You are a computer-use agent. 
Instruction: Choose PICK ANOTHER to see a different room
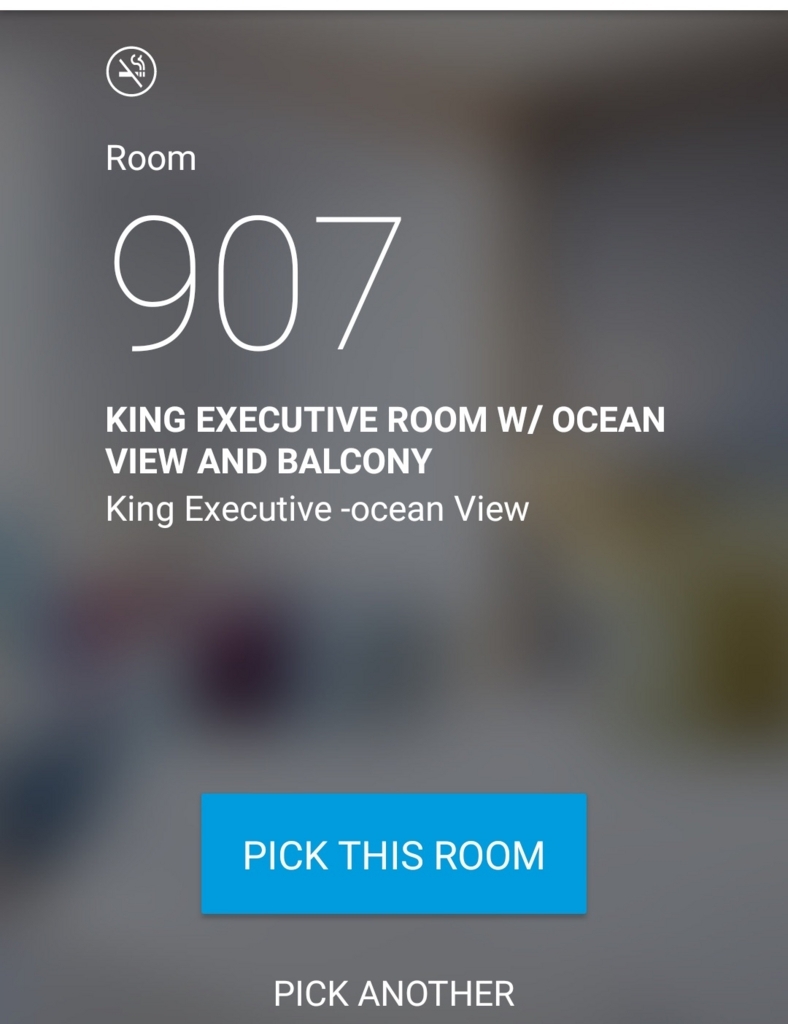point(393,993)
